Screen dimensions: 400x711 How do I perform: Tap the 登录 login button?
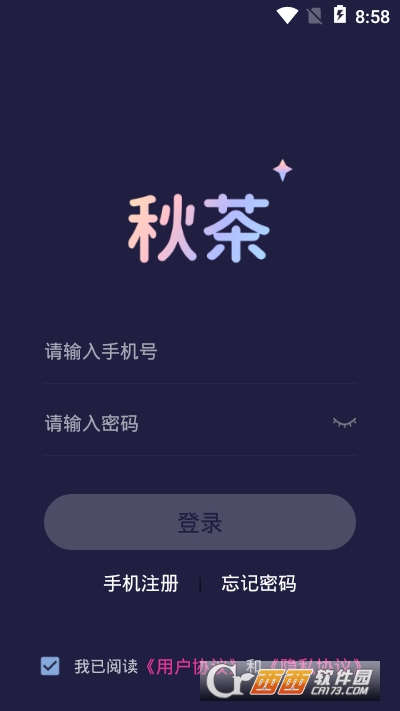[200, 522]
